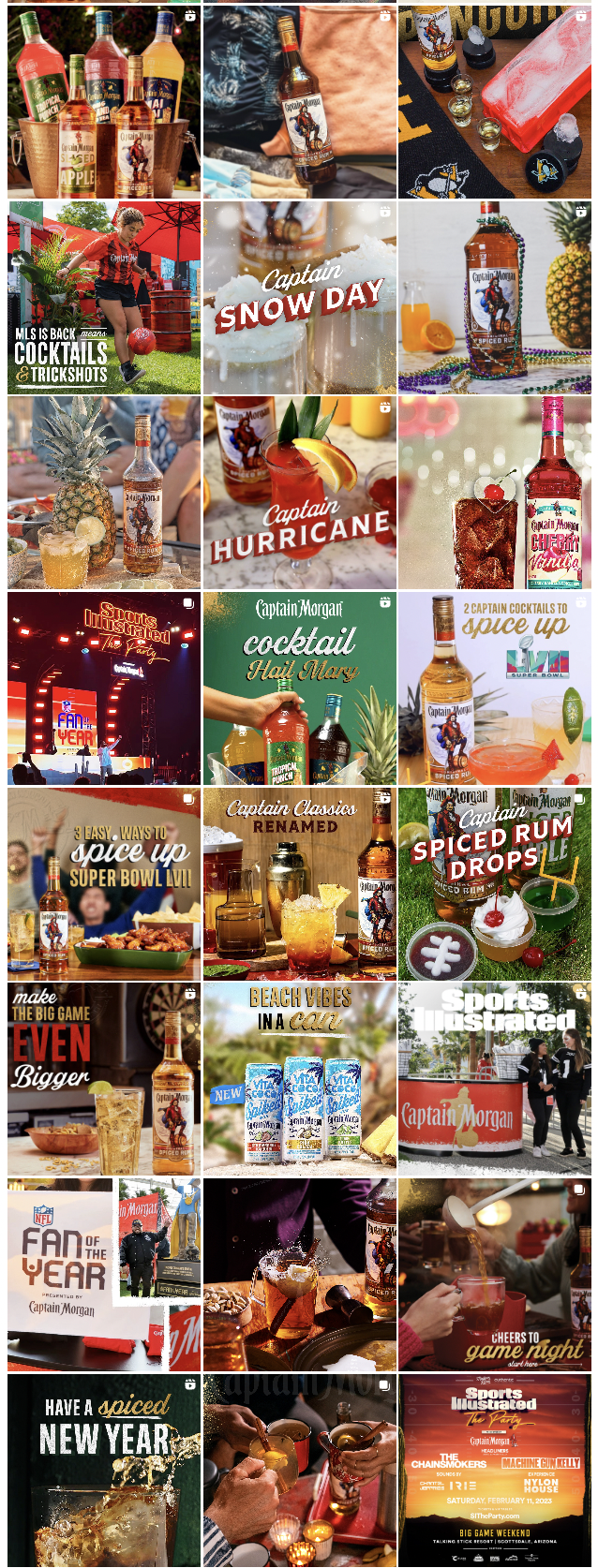View the 3 Easy Ways to Spice Up Super Bowl LVII post
The image size is (598, 1568).
click(x=104, y=883)
